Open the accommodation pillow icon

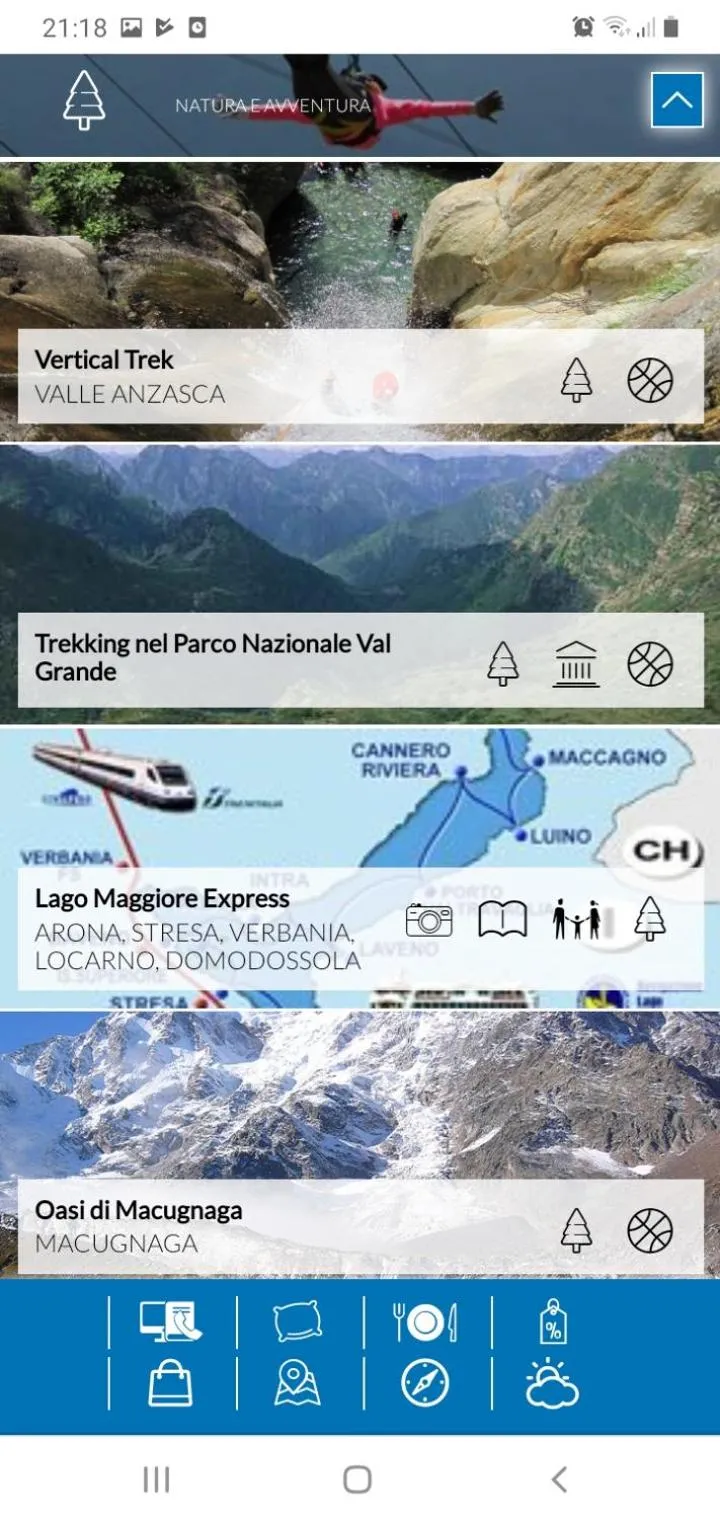(298, 1321)
